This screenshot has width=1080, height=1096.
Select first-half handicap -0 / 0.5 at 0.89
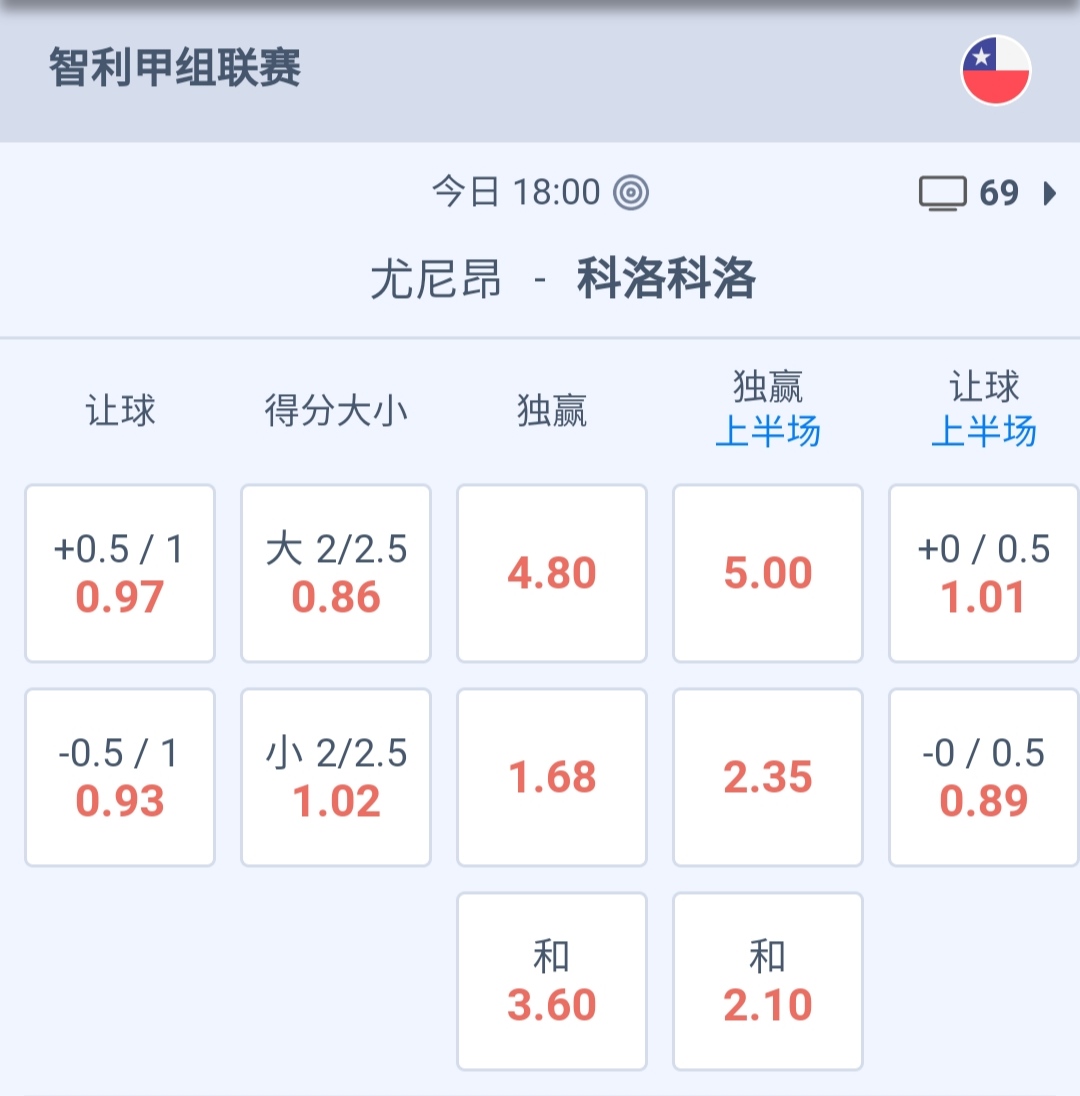[x=984, y=777]
